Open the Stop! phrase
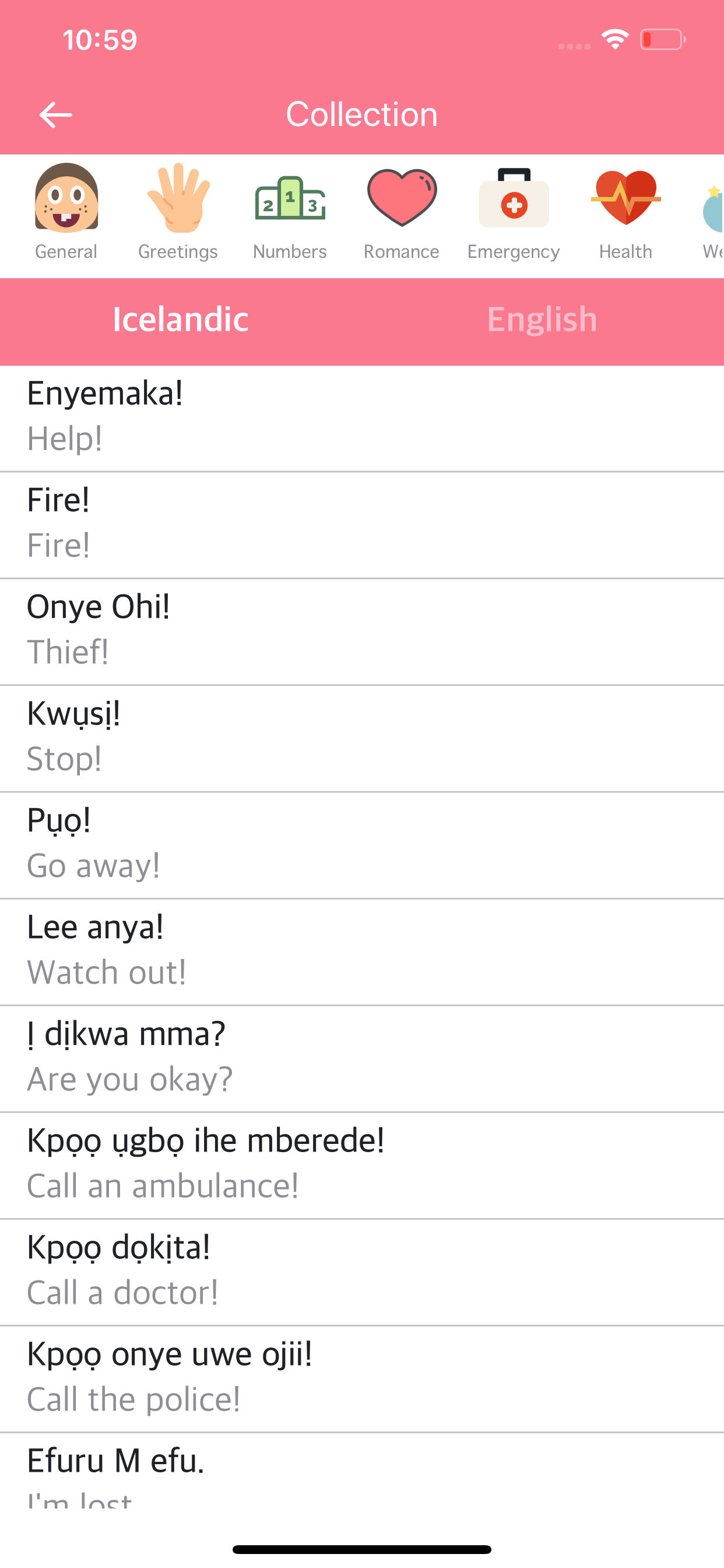 coord(362,739)
